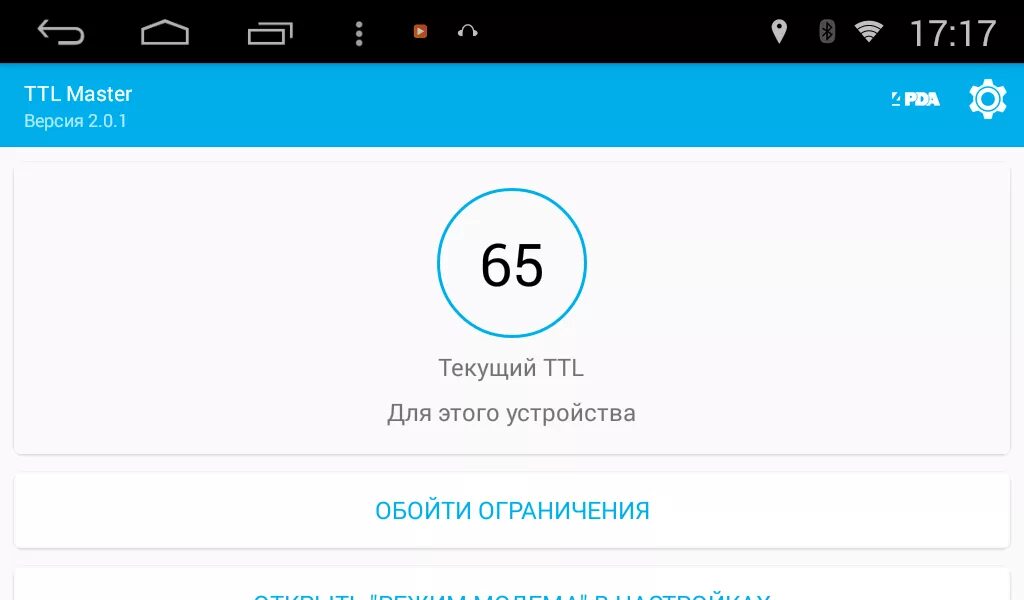This screenshot has height=600, width=1024.
Task: Open the settings gear icon
Action: (x=987, y=100)
